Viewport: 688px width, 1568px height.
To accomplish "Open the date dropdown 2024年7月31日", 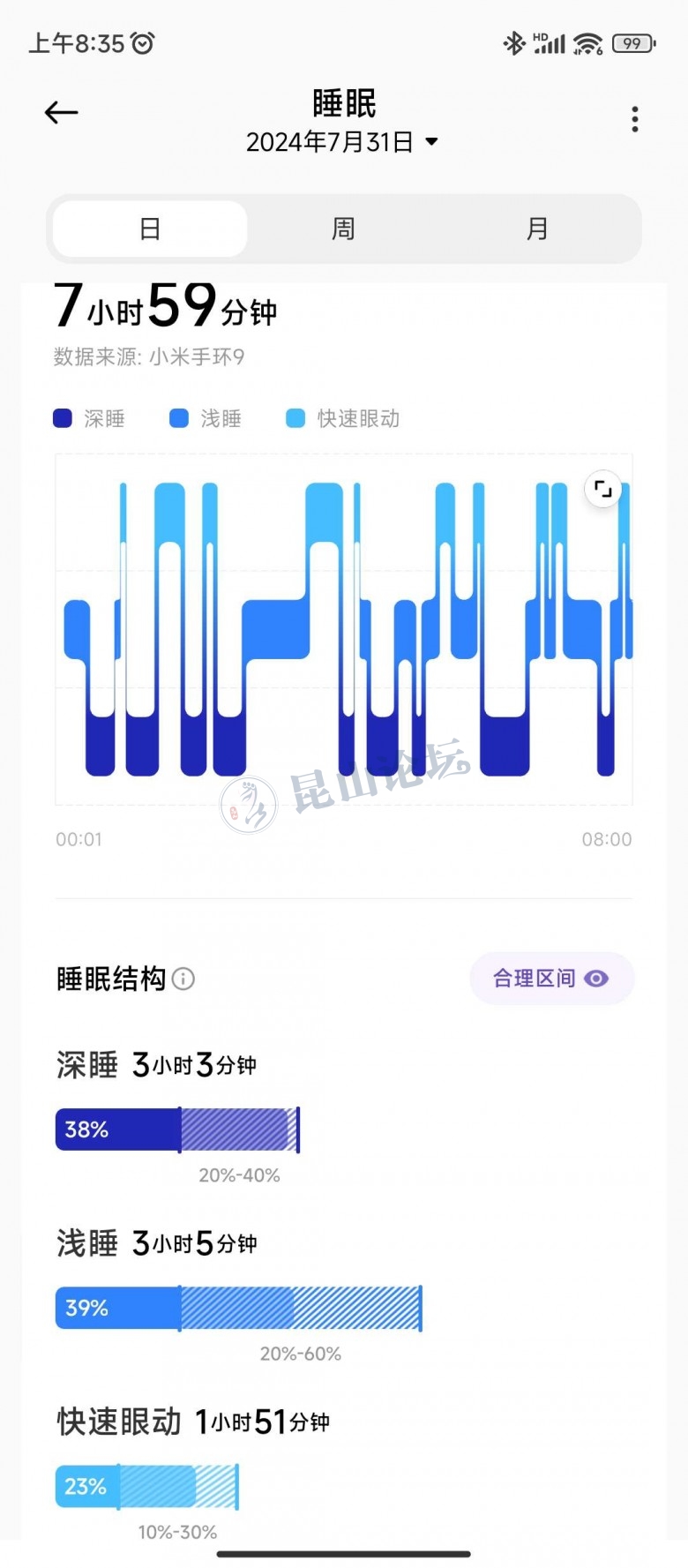I will (342, 142).
